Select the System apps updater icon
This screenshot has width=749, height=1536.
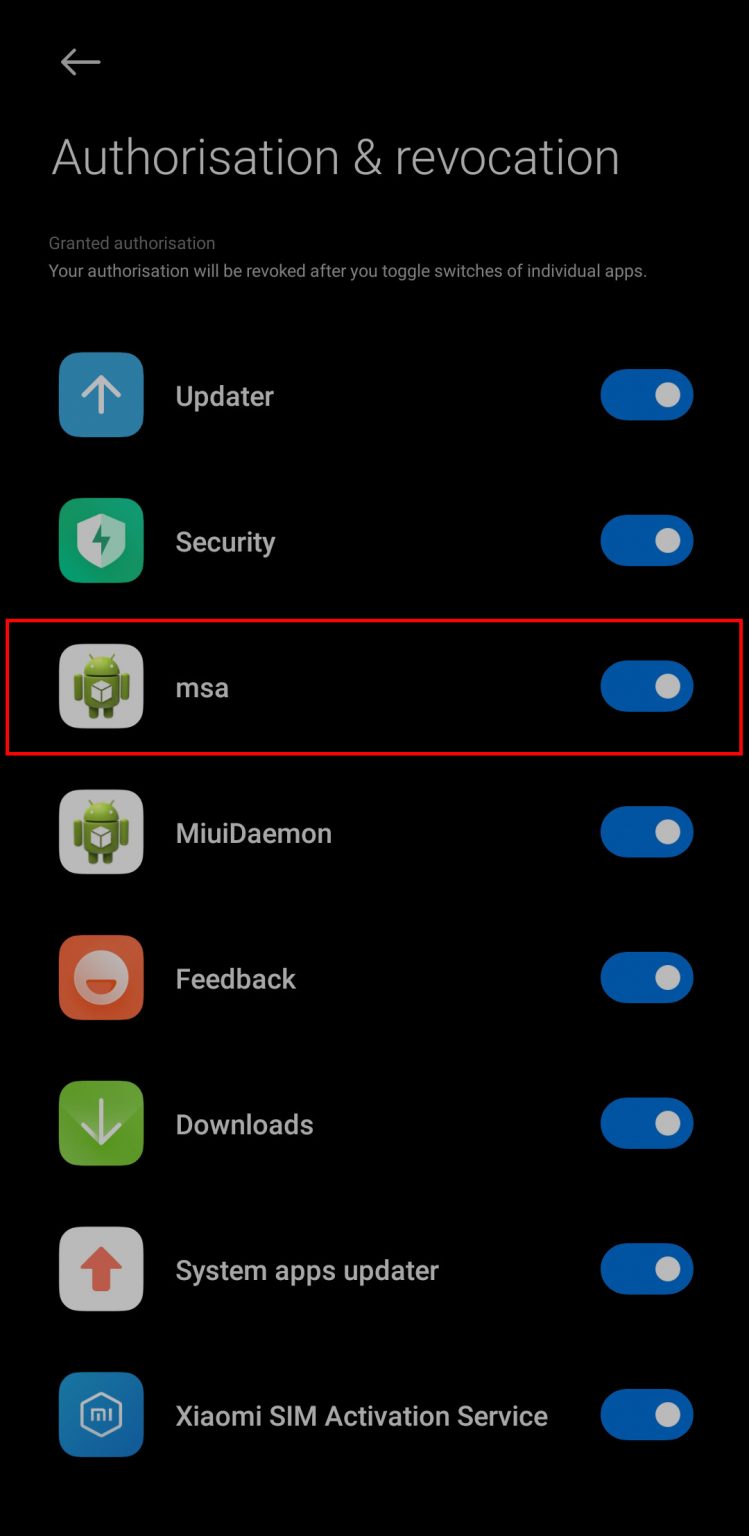click(100, 1269)
